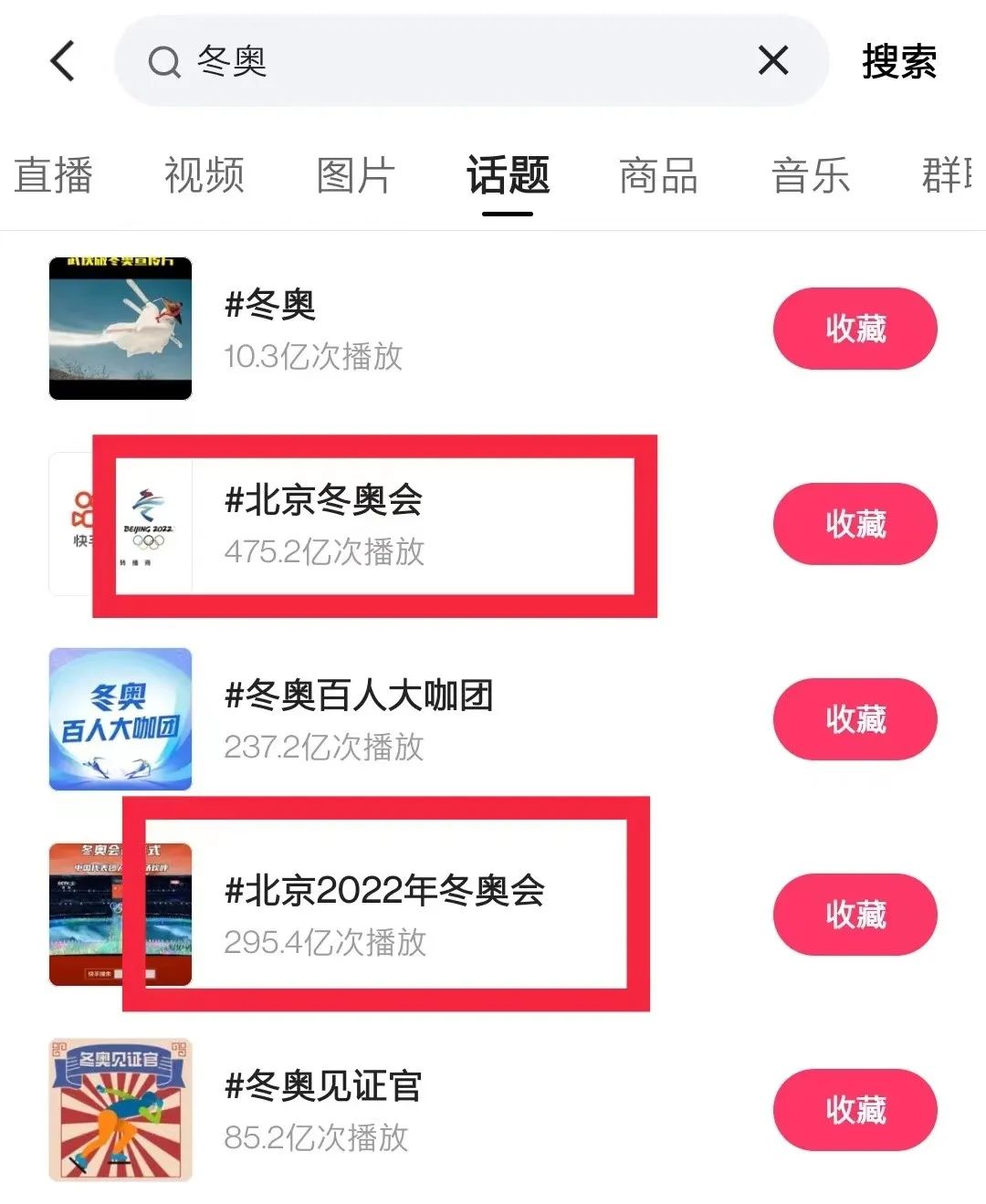Screen dimensions: 986x1204
Task: Tap the #冬奥 topic thumbnail
Action: [x=120, y=329]
